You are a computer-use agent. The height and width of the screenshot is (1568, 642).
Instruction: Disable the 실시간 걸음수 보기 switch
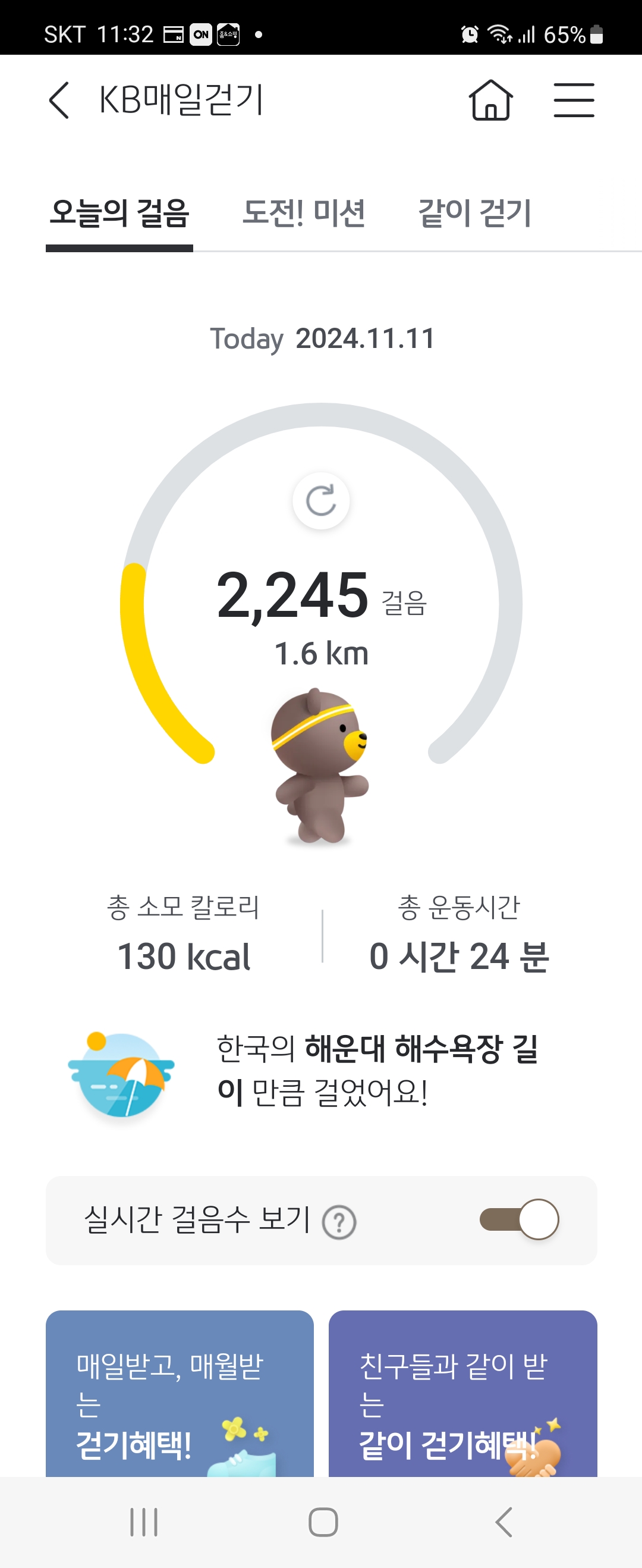[x=519, y=1219]
